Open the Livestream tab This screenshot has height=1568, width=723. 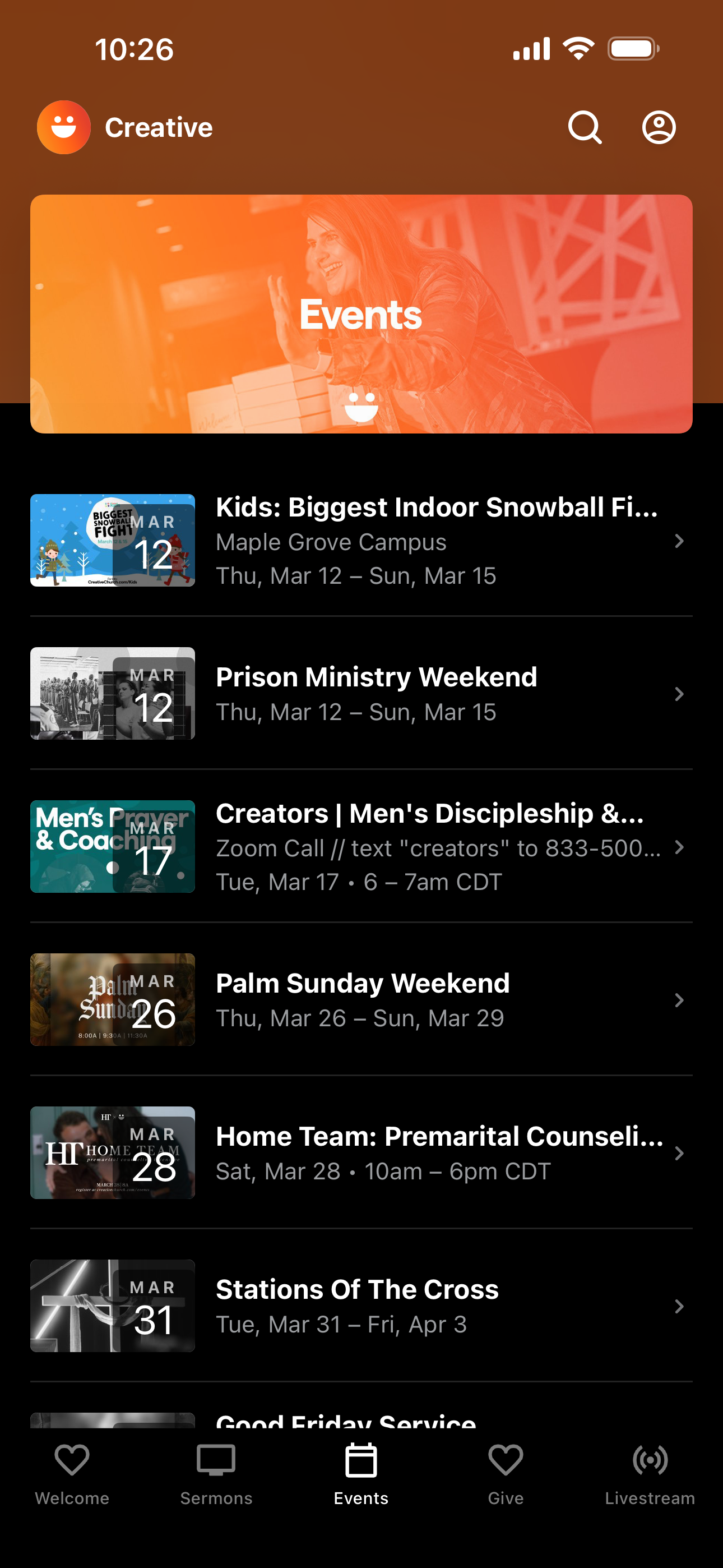click(x=650, y=1474)
